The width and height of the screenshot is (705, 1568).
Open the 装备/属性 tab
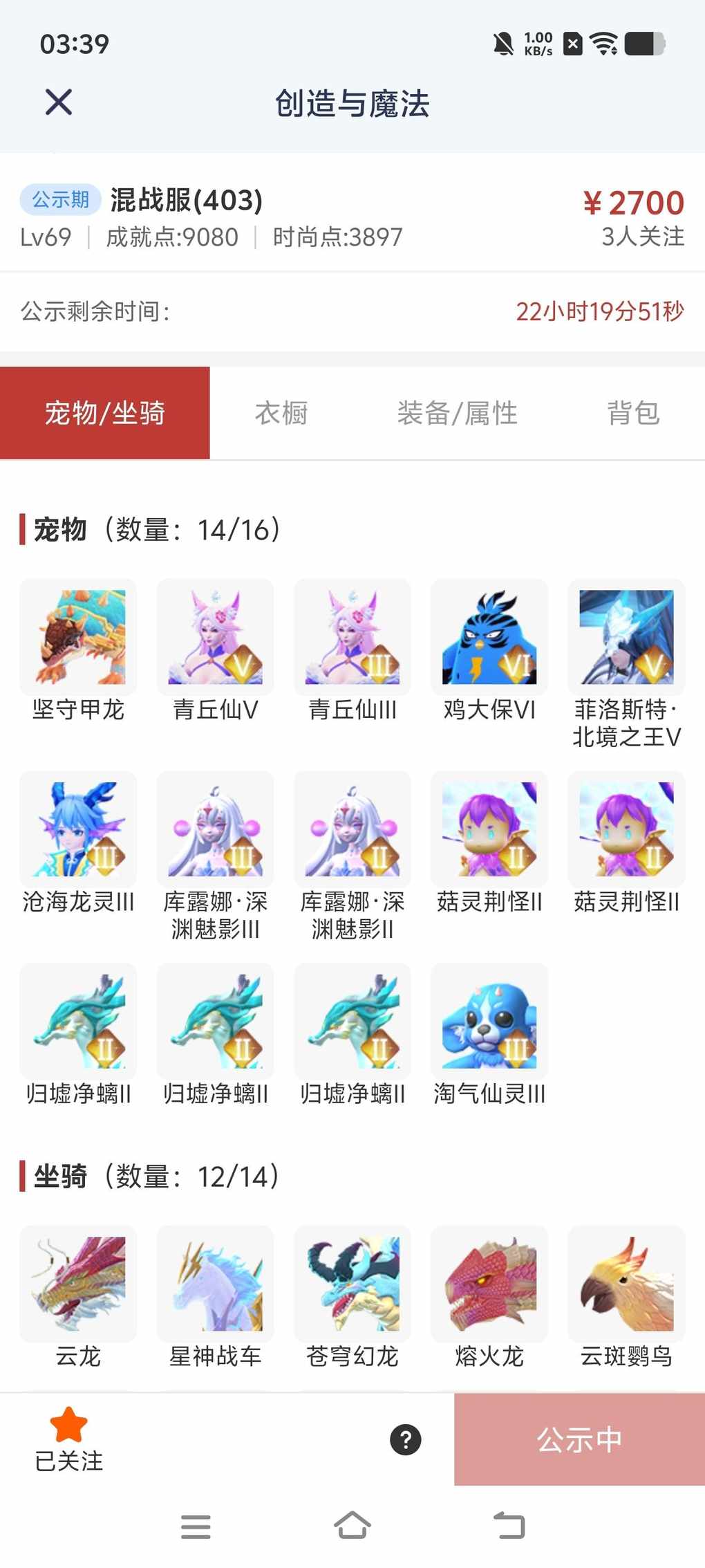[457, 413]
